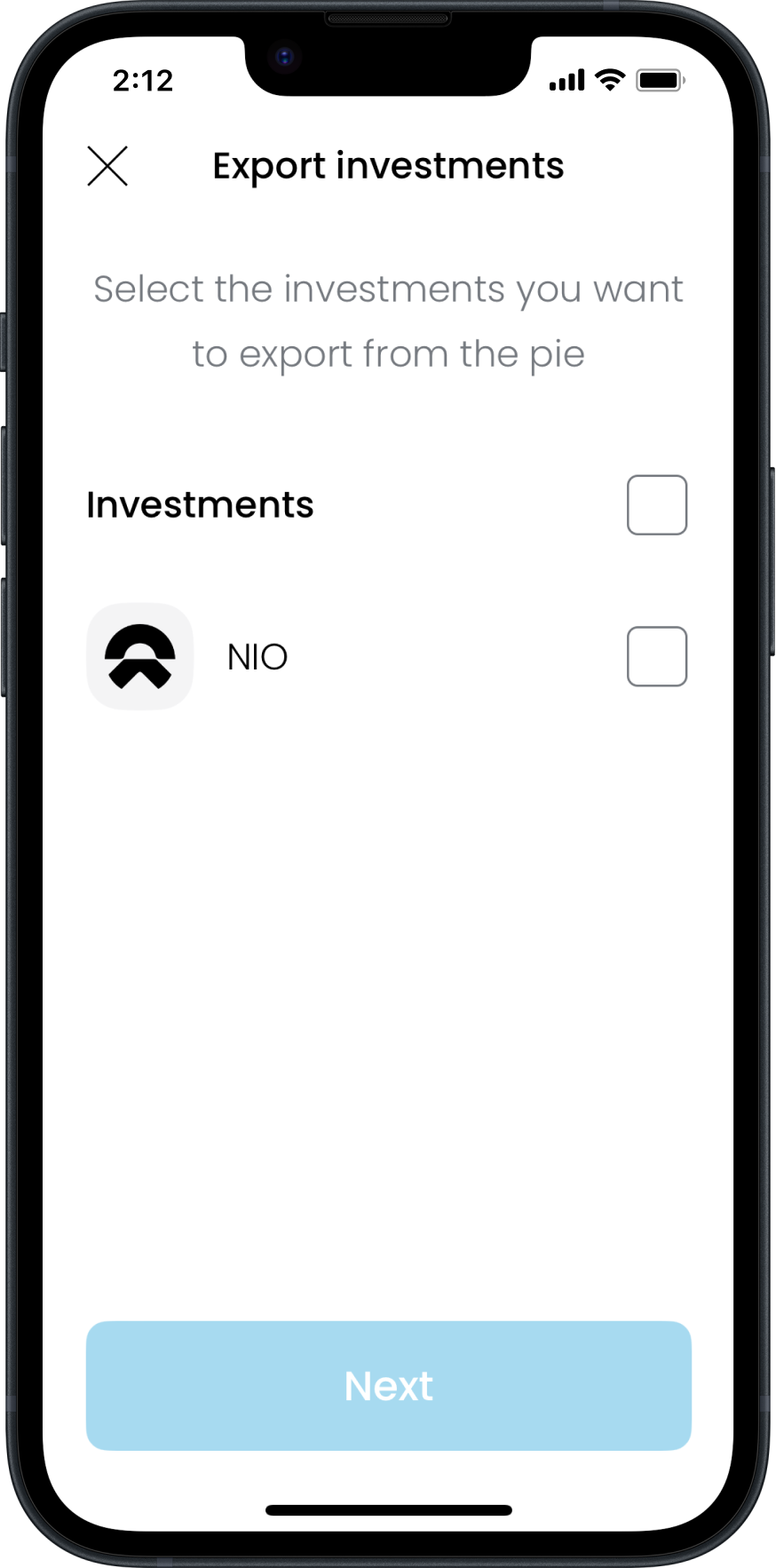This screenshot has width=776, height=1568.
Task: Select the NIO investment checkbox
Action: 657,657
